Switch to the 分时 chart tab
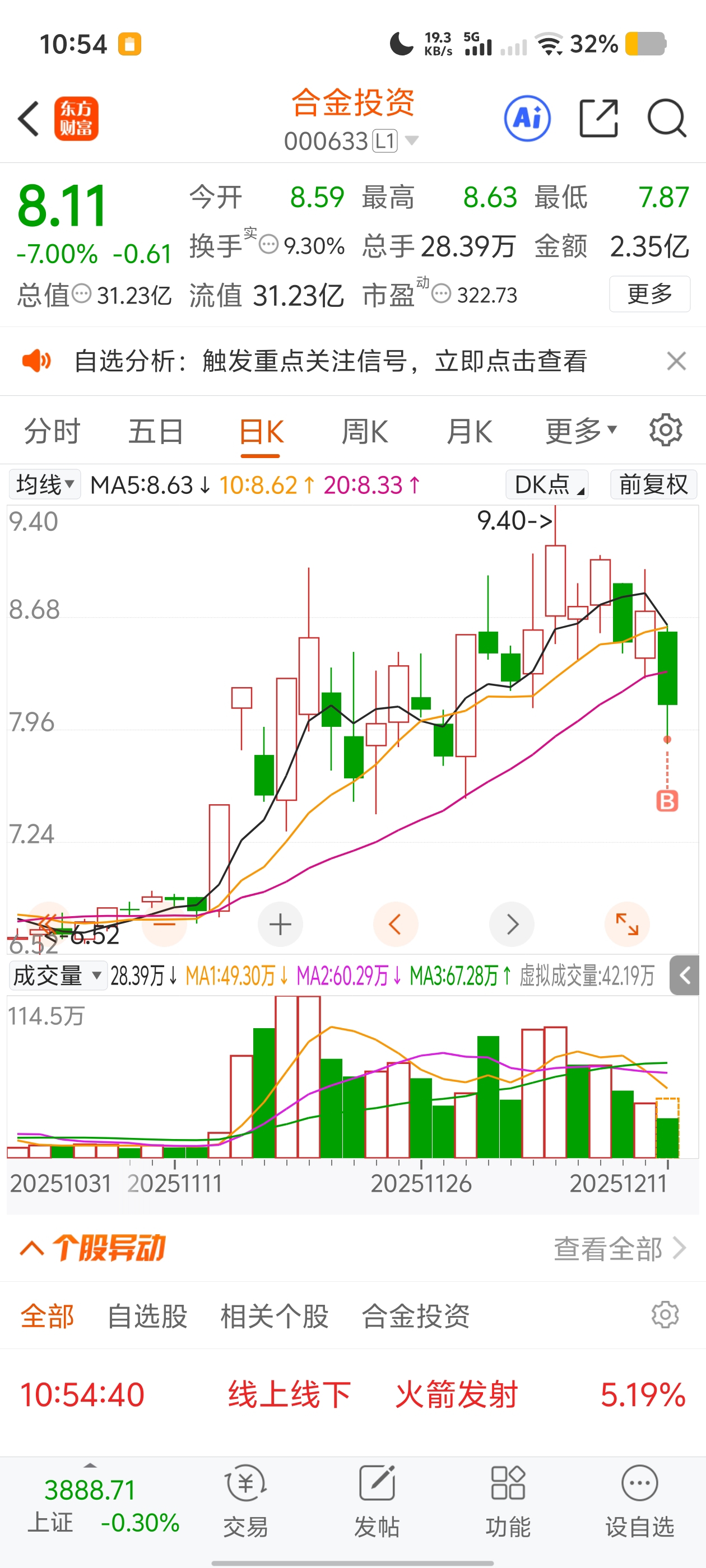706x1568 pixels. [52, 432]
